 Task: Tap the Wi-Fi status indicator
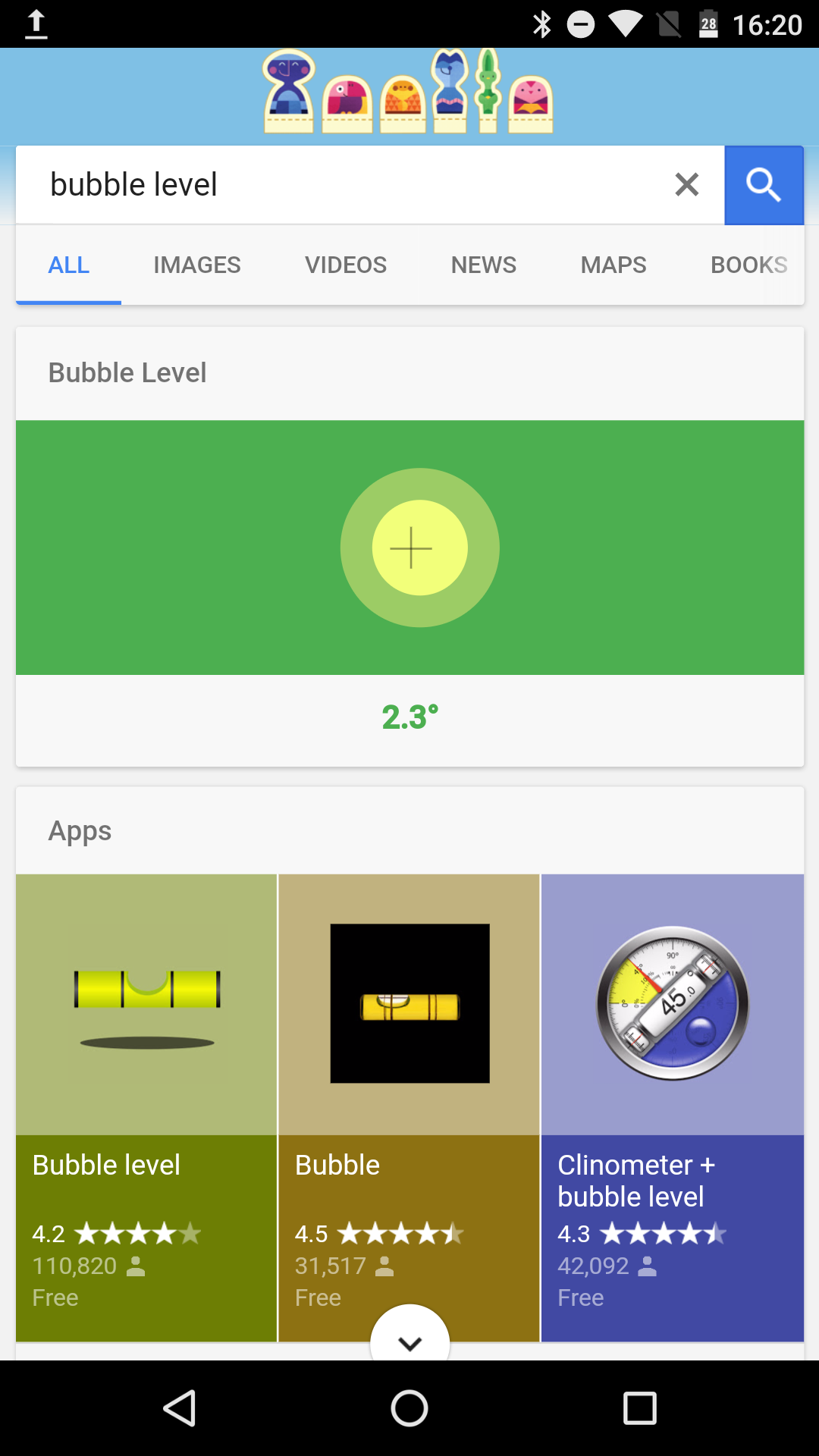pyautogui.click(x=625, y=24)
